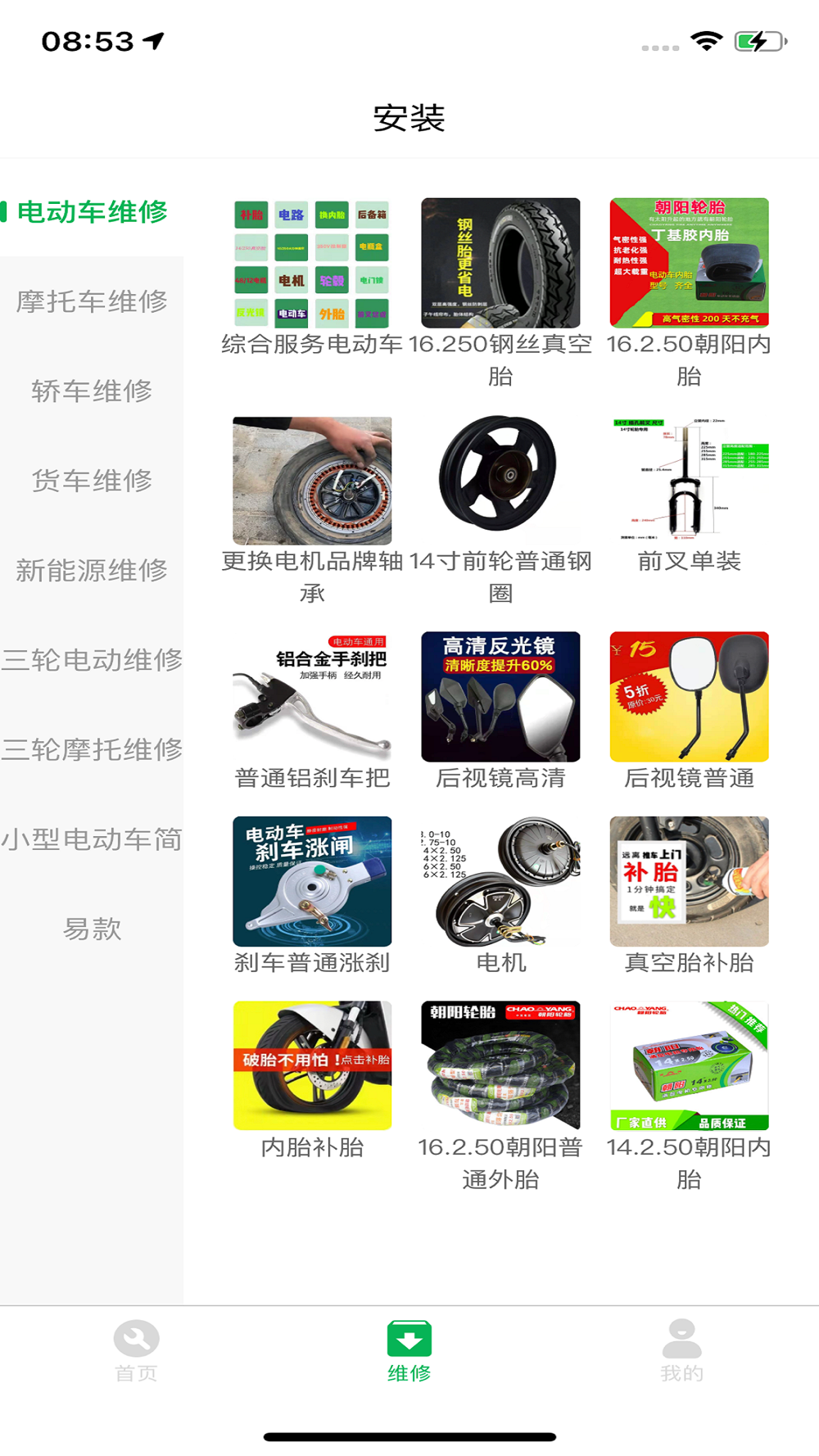Open the 我的 tab
The image size is (819, 1456).
point(681,1350)
